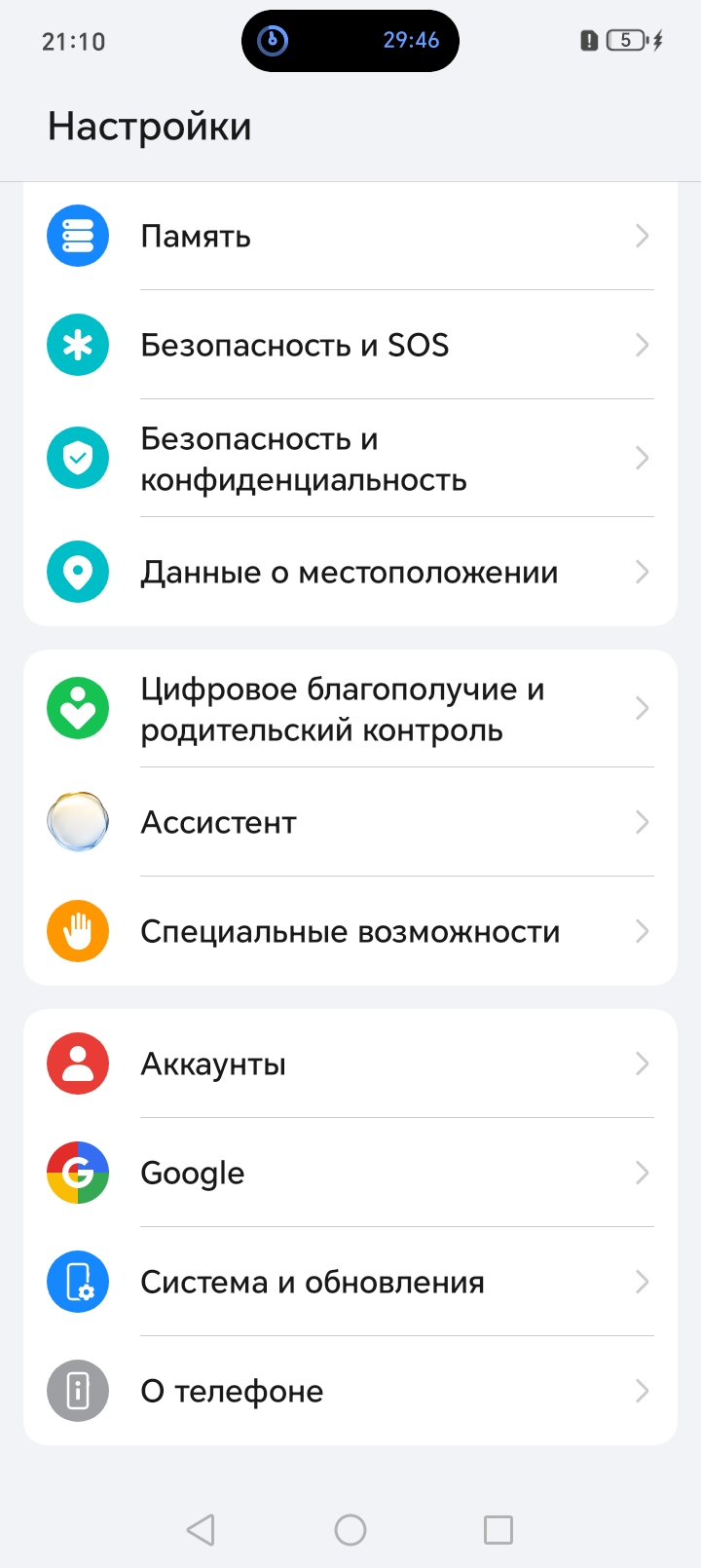Return to the home screen

[350, 1529]
